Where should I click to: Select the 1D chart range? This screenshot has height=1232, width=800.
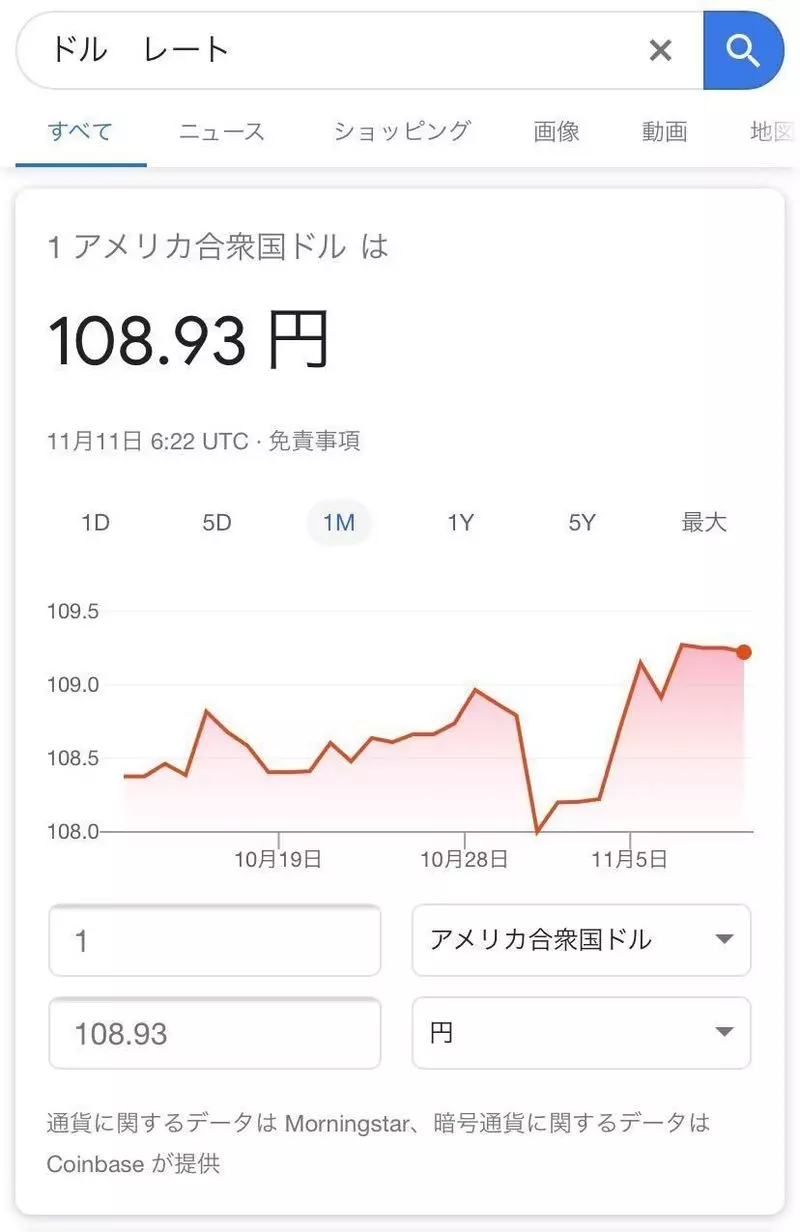point(95,522)
